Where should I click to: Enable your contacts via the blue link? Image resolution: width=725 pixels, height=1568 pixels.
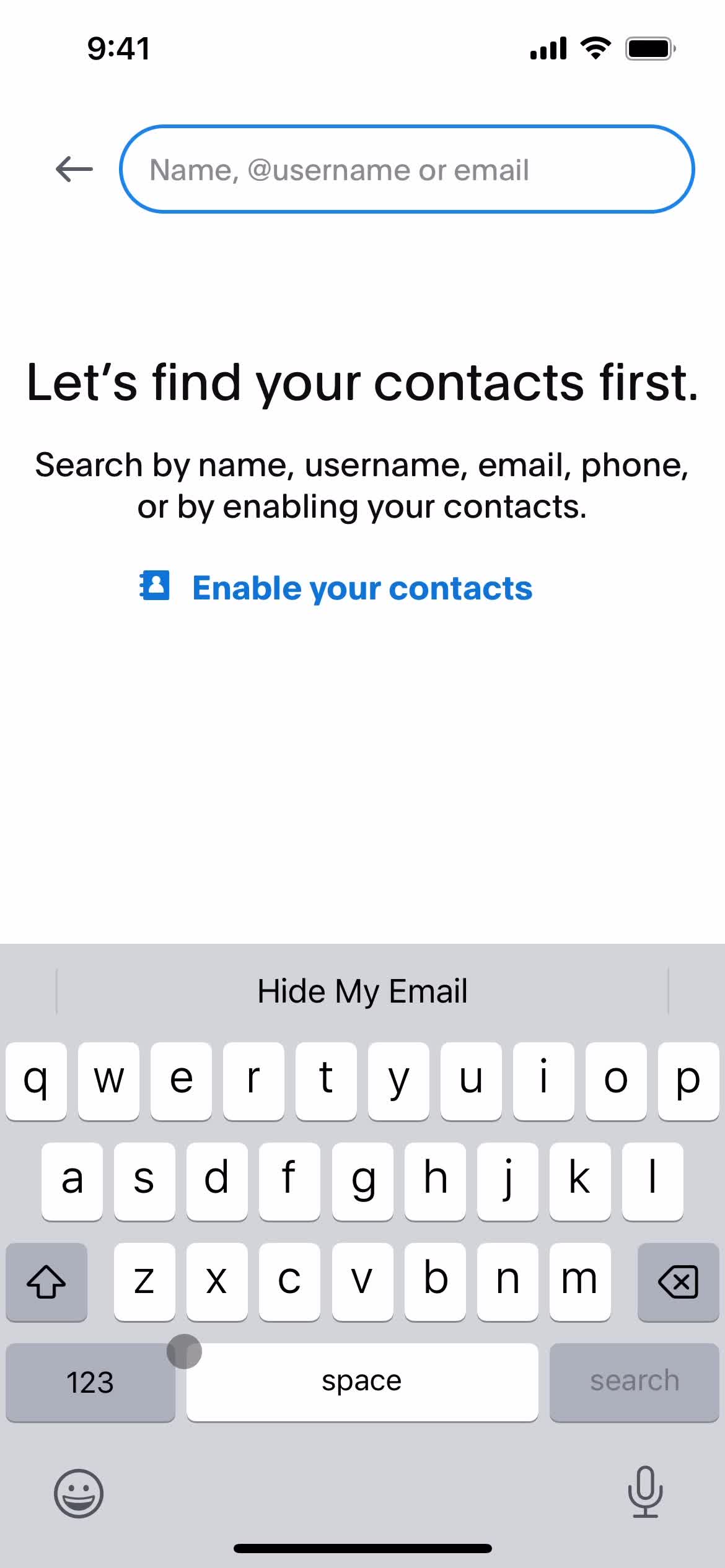click(362, 587)
